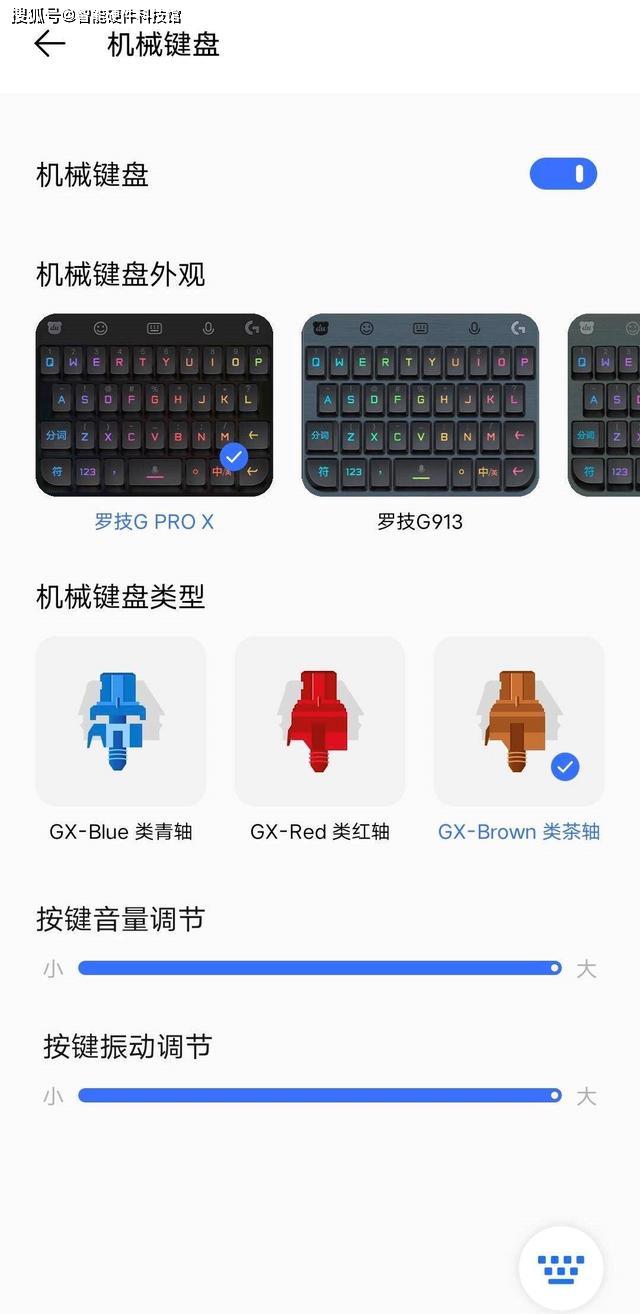Select the GX-Brown 类茶轴 switch type
Screen dimensions: 640x1314
click(519, 721)
